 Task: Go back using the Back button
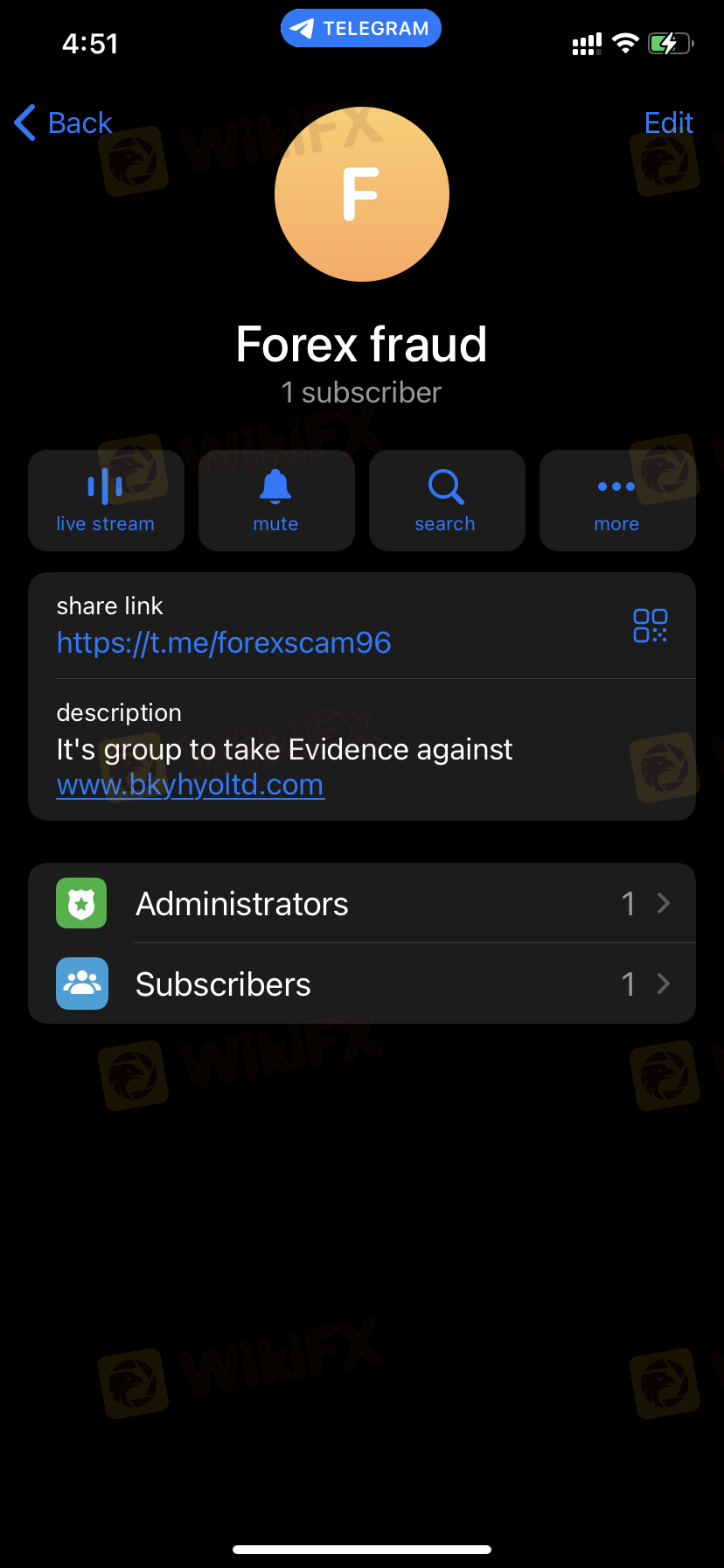[63, 122]
